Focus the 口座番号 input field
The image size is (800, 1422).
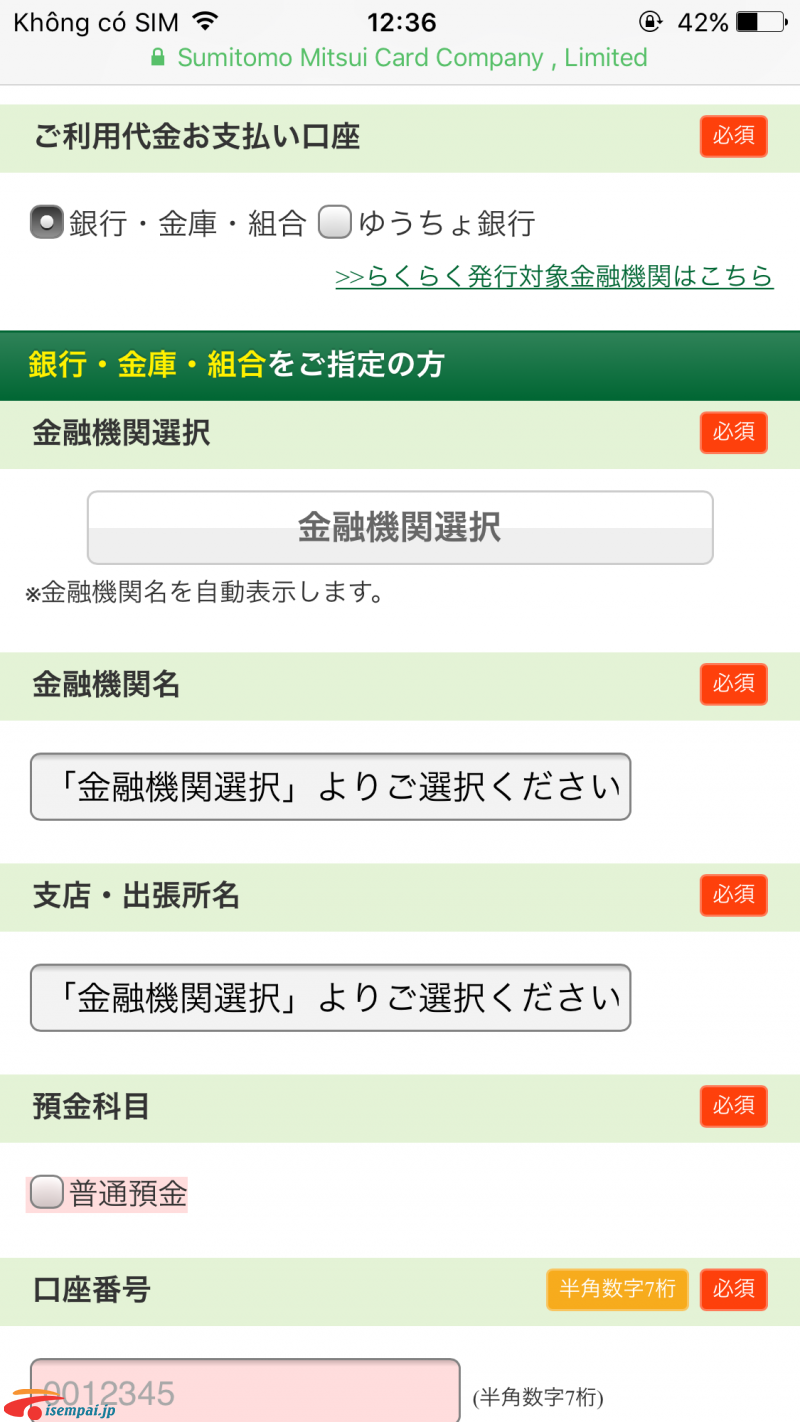[245, 1390]
